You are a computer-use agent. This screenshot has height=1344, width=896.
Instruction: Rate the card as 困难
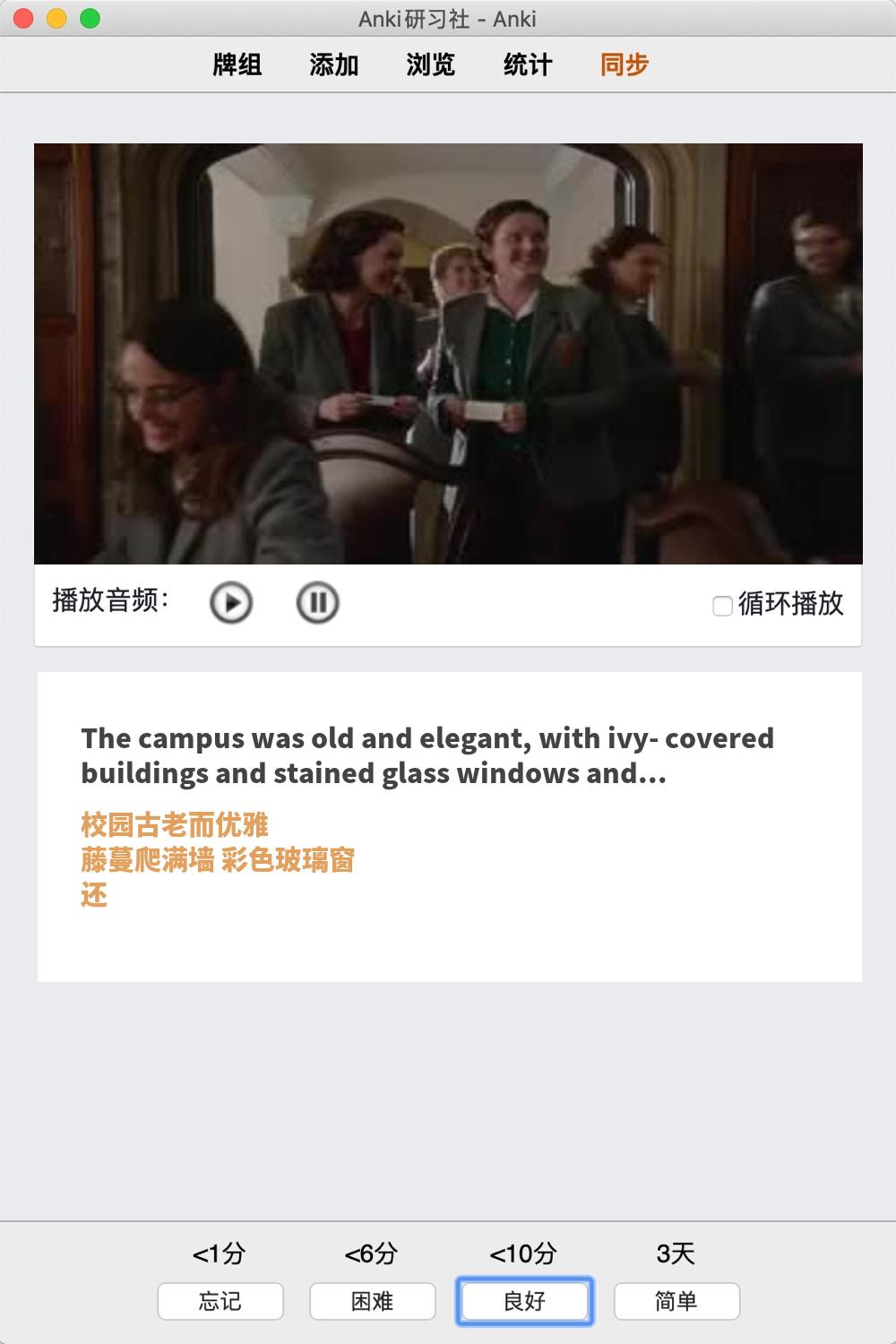coord(373,1301)
